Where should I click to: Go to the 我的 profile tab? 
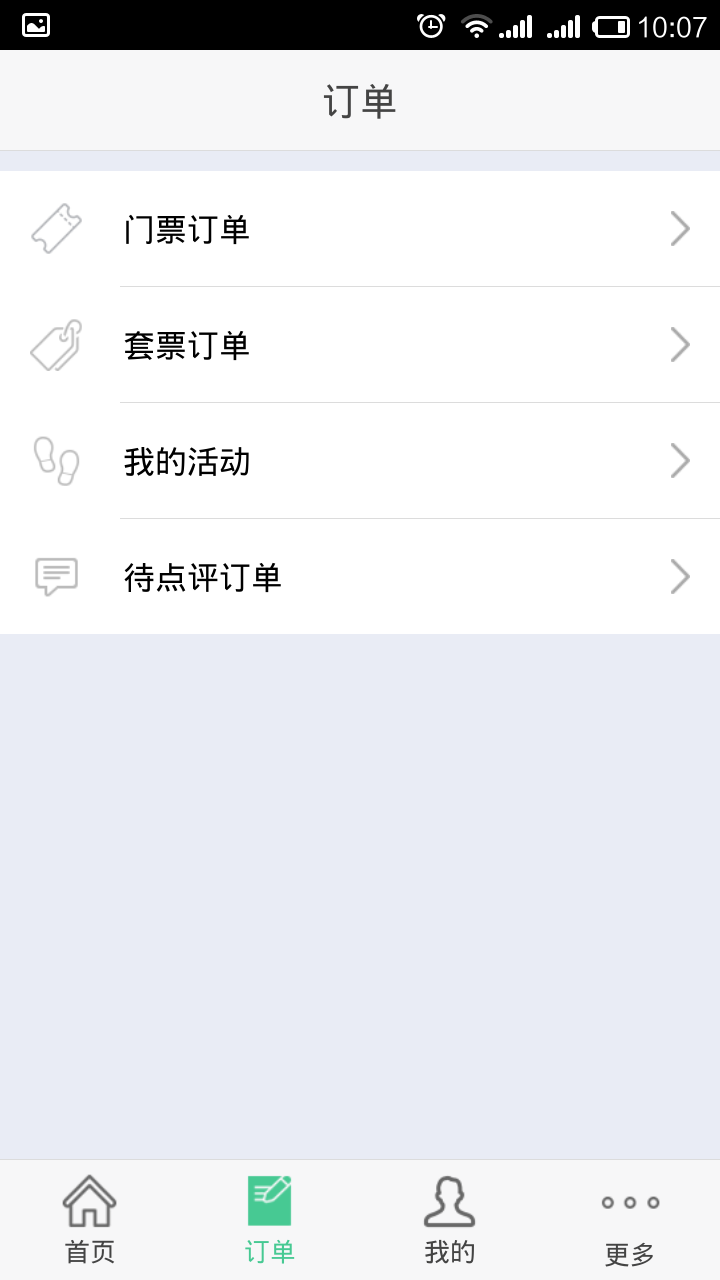(x=450, y=1220)
